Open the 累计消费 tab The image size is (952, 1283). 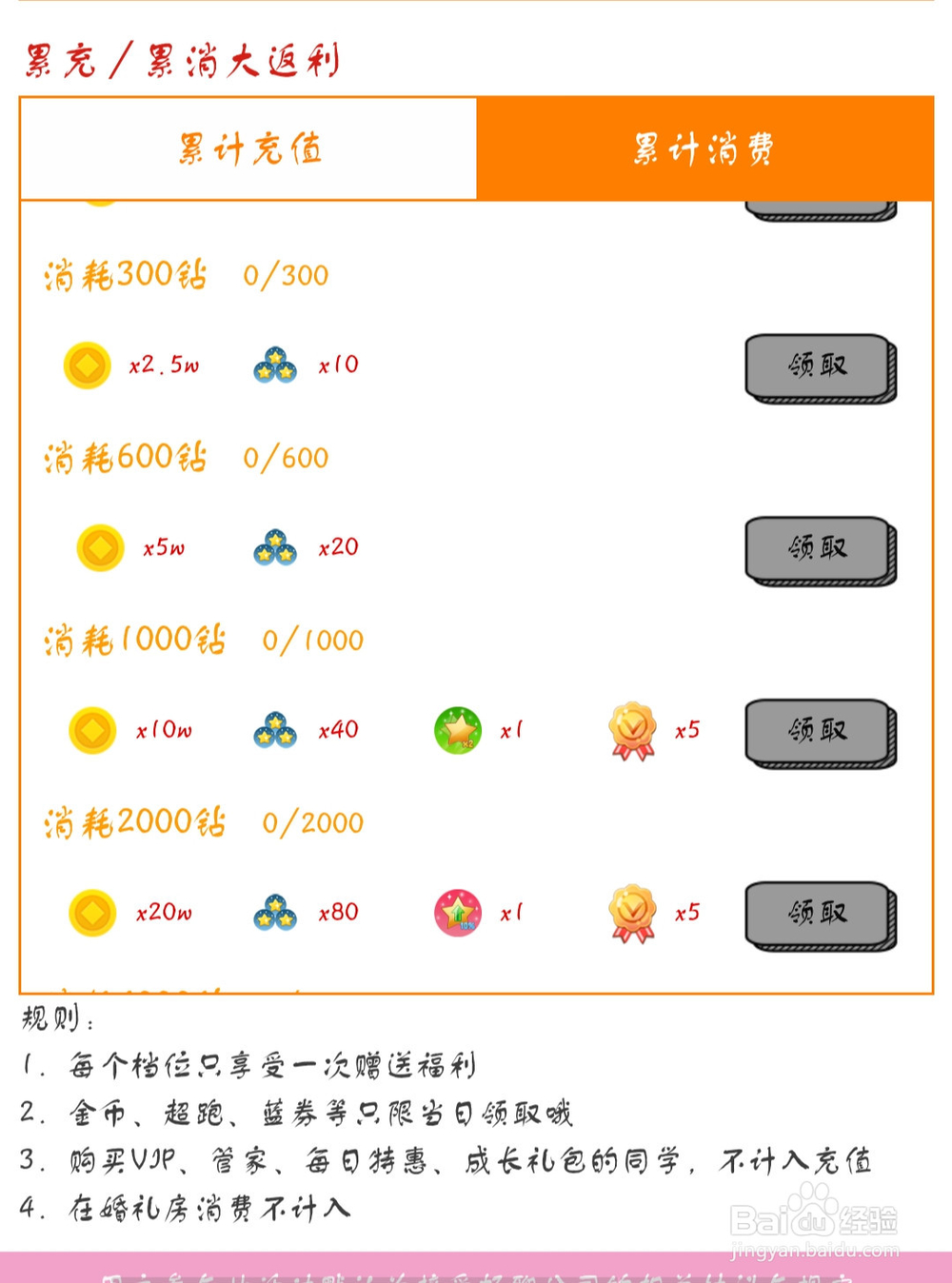(x=703, y=148)
